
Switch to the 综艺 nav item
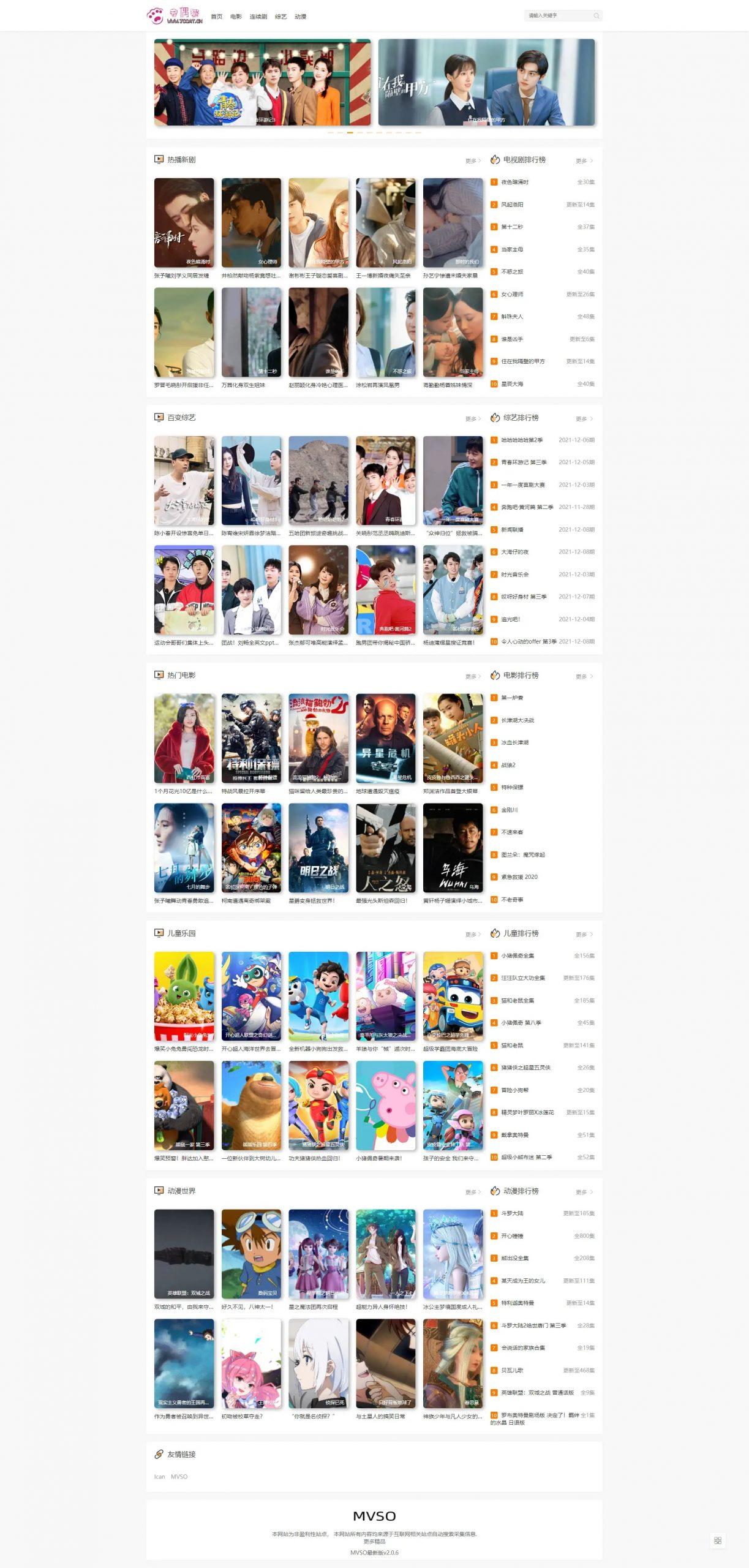coord(280,17)
